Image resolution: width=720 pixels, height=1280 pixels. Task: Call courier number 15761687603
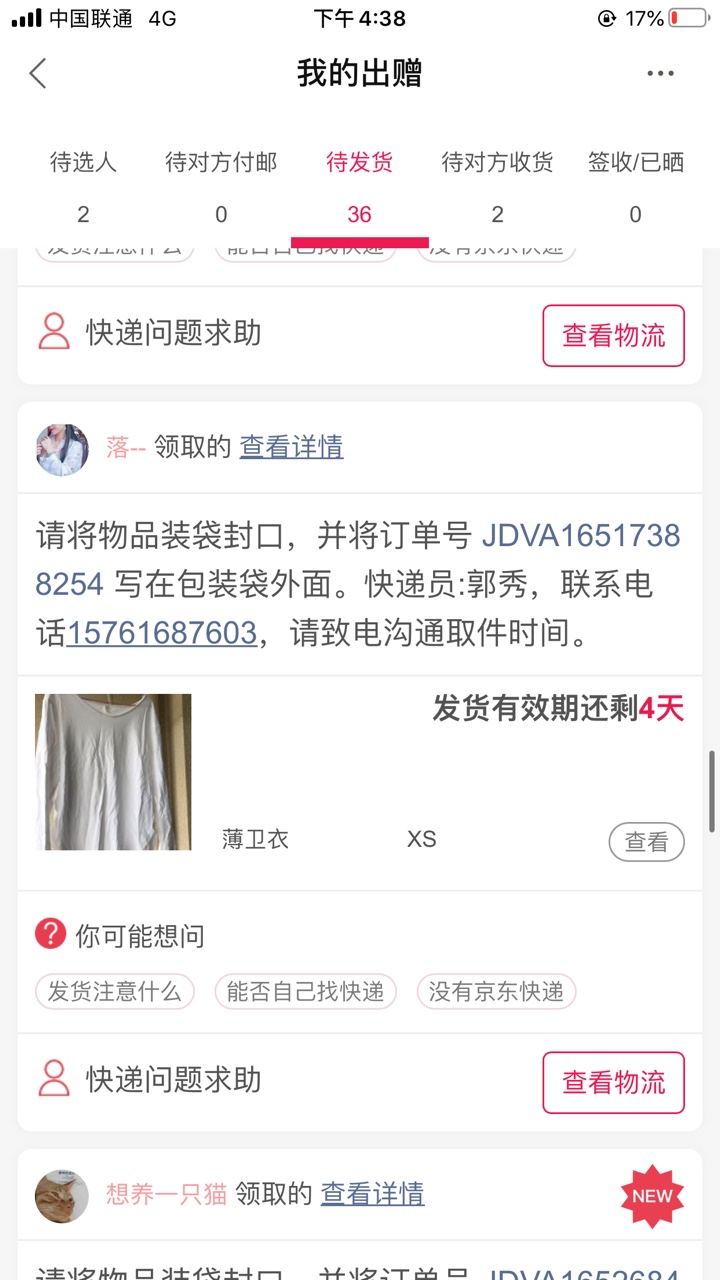tap(161, 632)
